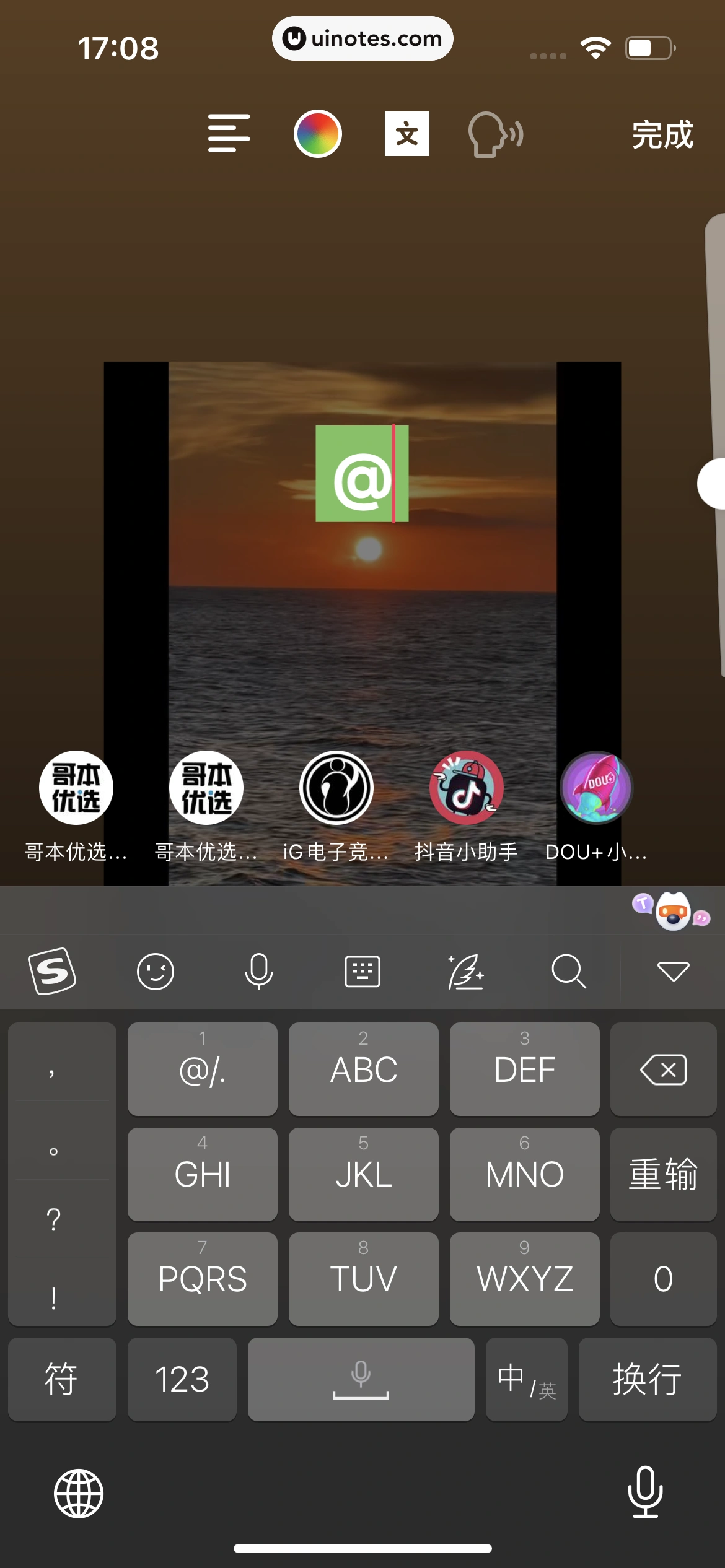Open the keyboard layout switcher icon

pos(362,971)
